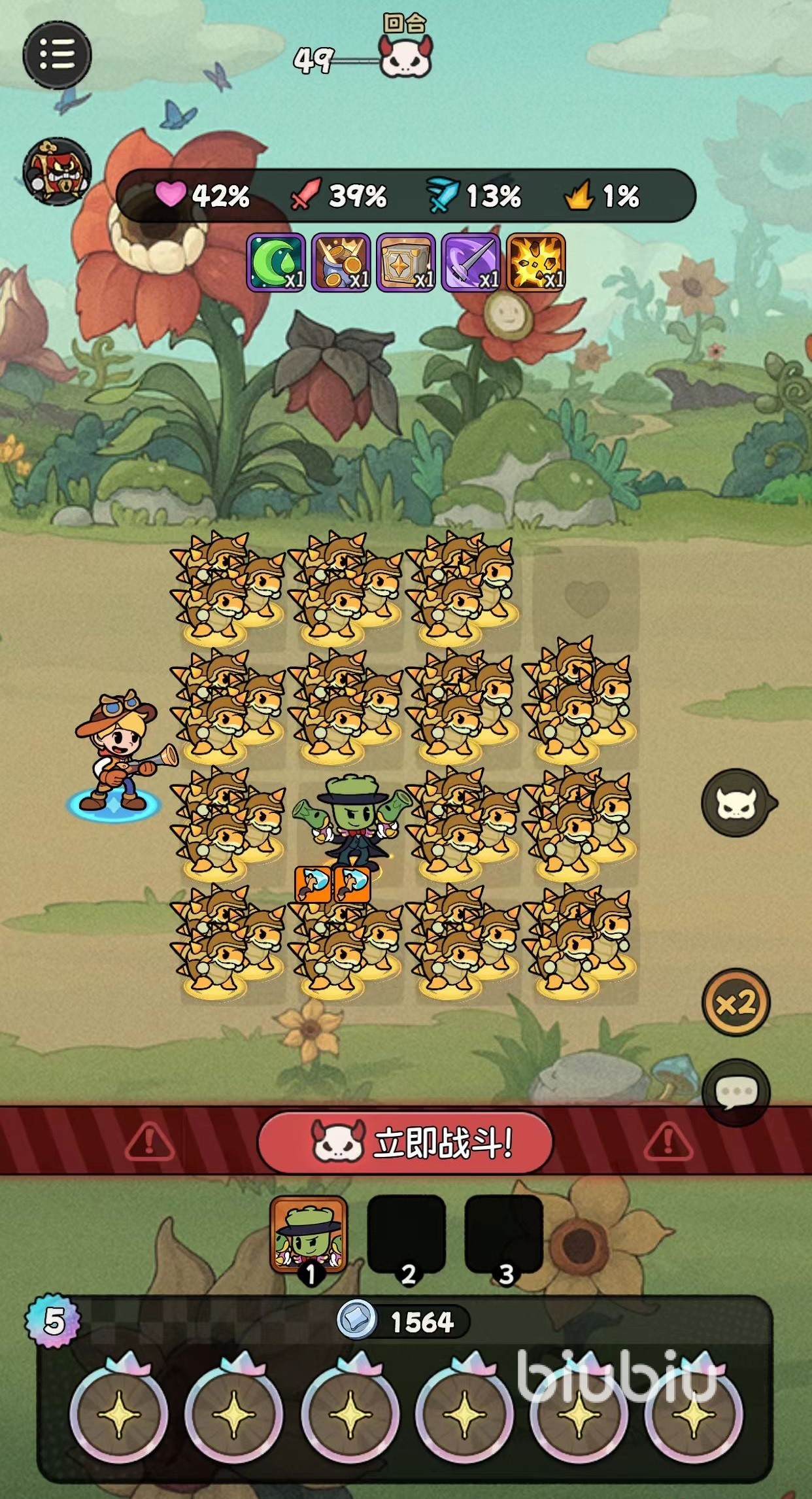
Task: Tap the green moon buff icon
Action: click(x=276, y=262)
